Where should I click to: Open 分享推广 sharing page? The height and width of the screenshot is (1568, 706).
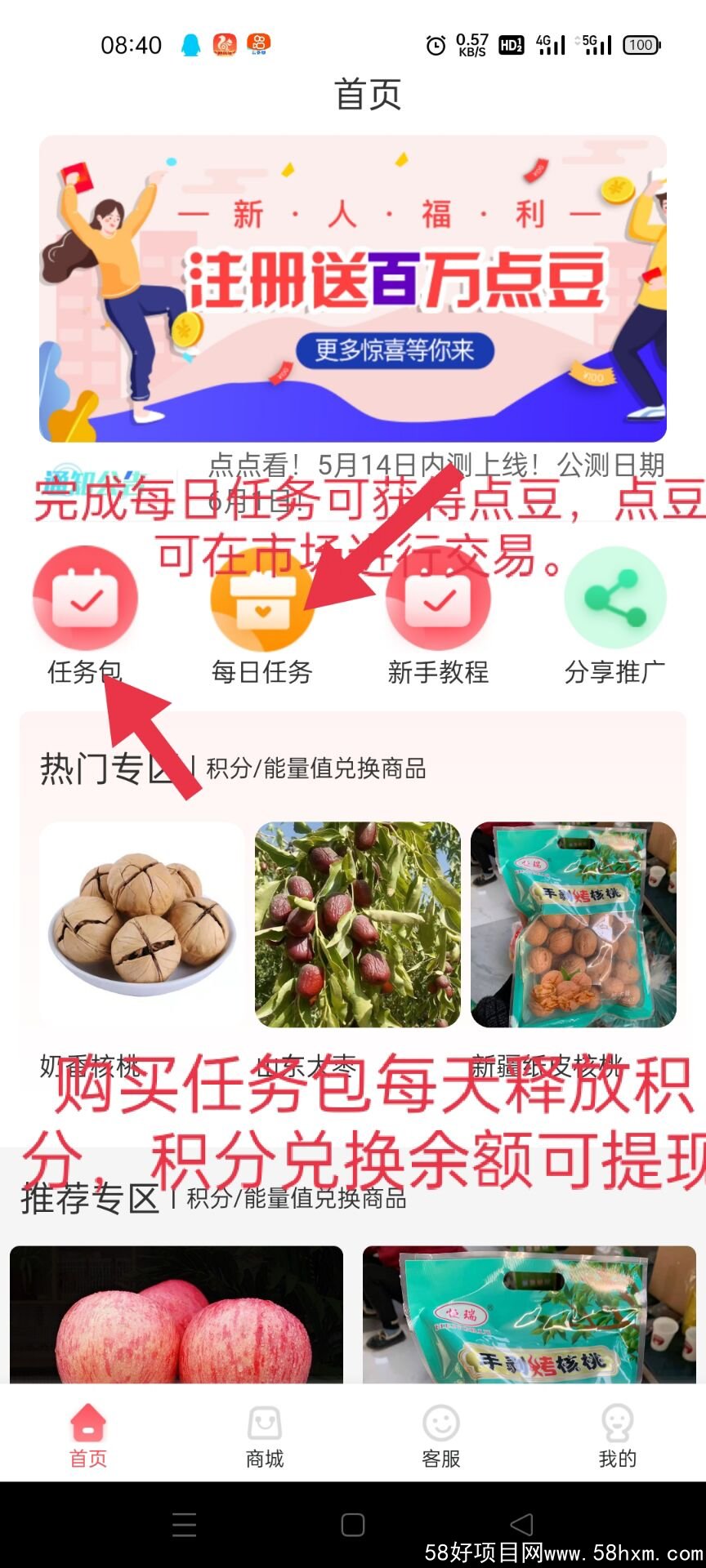pos(614,600)
